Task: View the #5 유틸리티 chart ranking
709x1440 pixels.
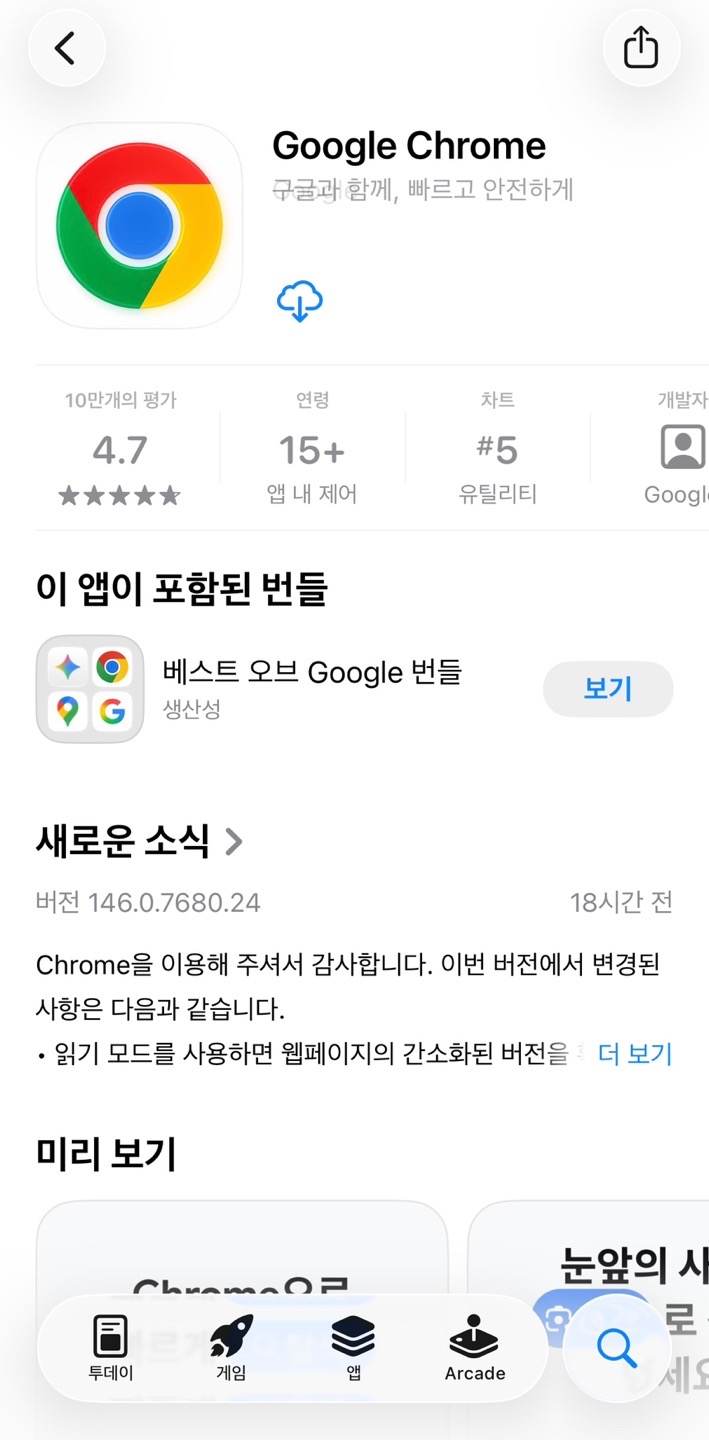Action: tap(497, 450)
